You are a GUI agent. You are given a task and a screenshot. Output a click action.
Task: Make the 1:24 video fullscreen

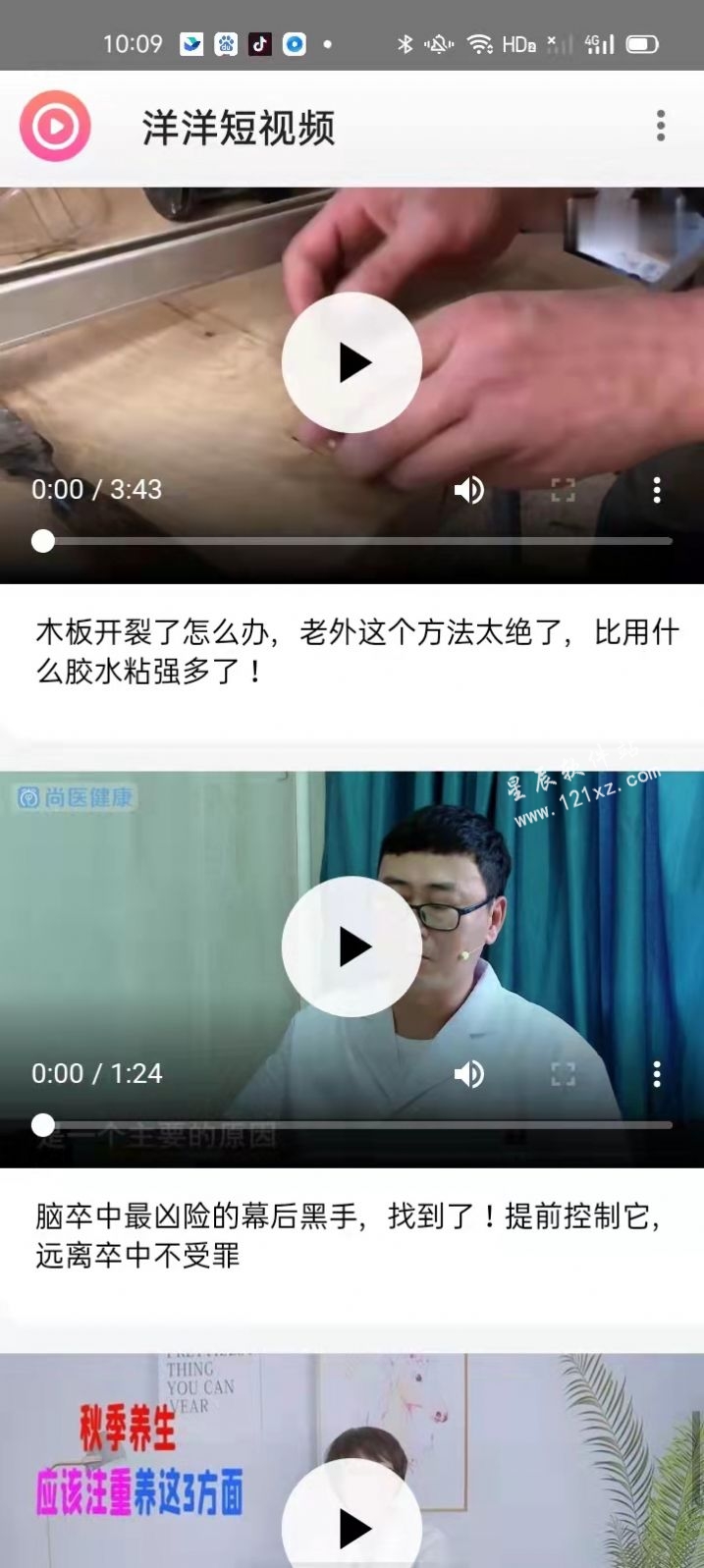click(563, 1073)
